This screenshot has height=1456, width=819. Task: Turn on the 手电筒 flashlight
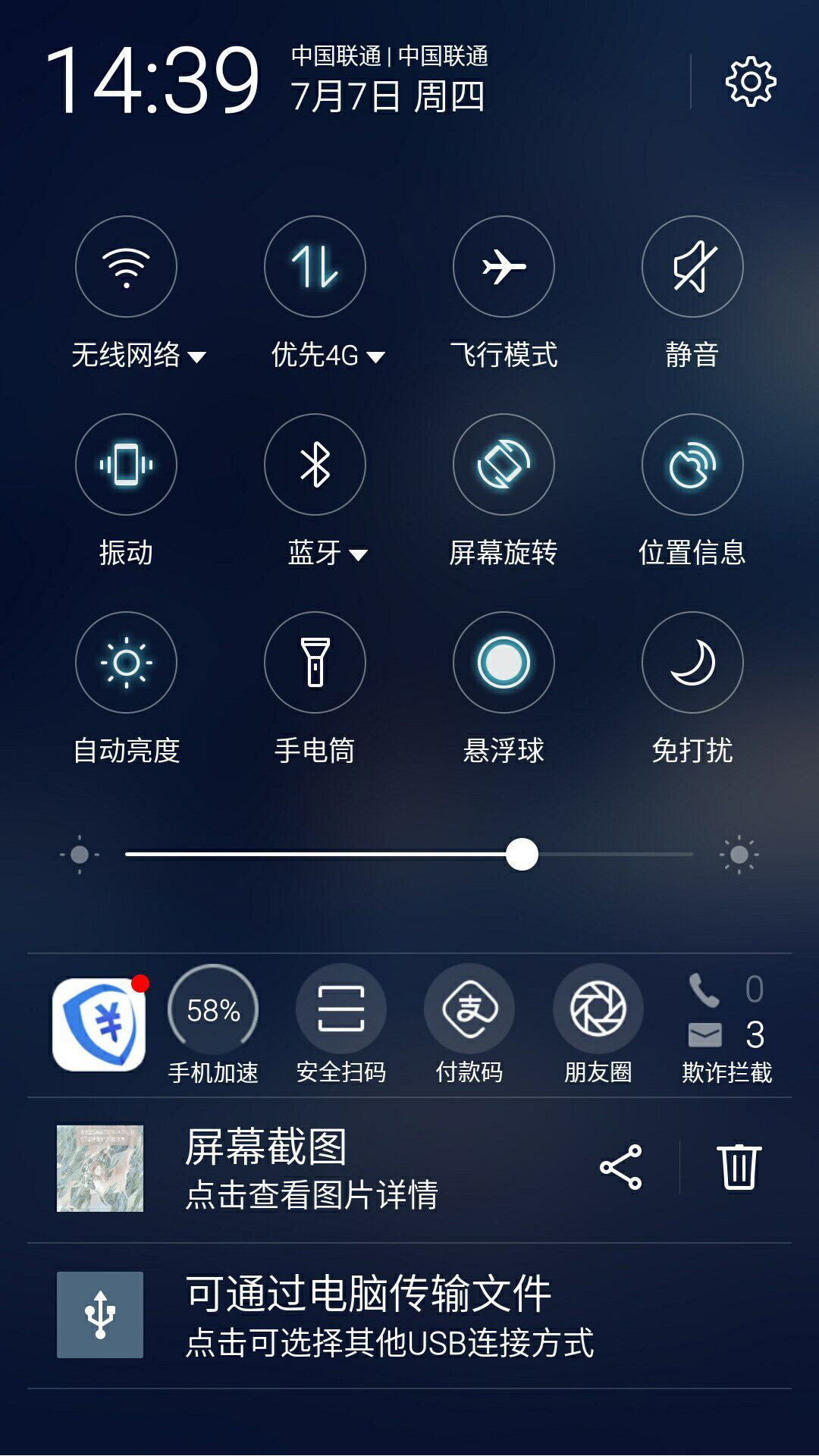pyautogui.click(x=315, y=662)
